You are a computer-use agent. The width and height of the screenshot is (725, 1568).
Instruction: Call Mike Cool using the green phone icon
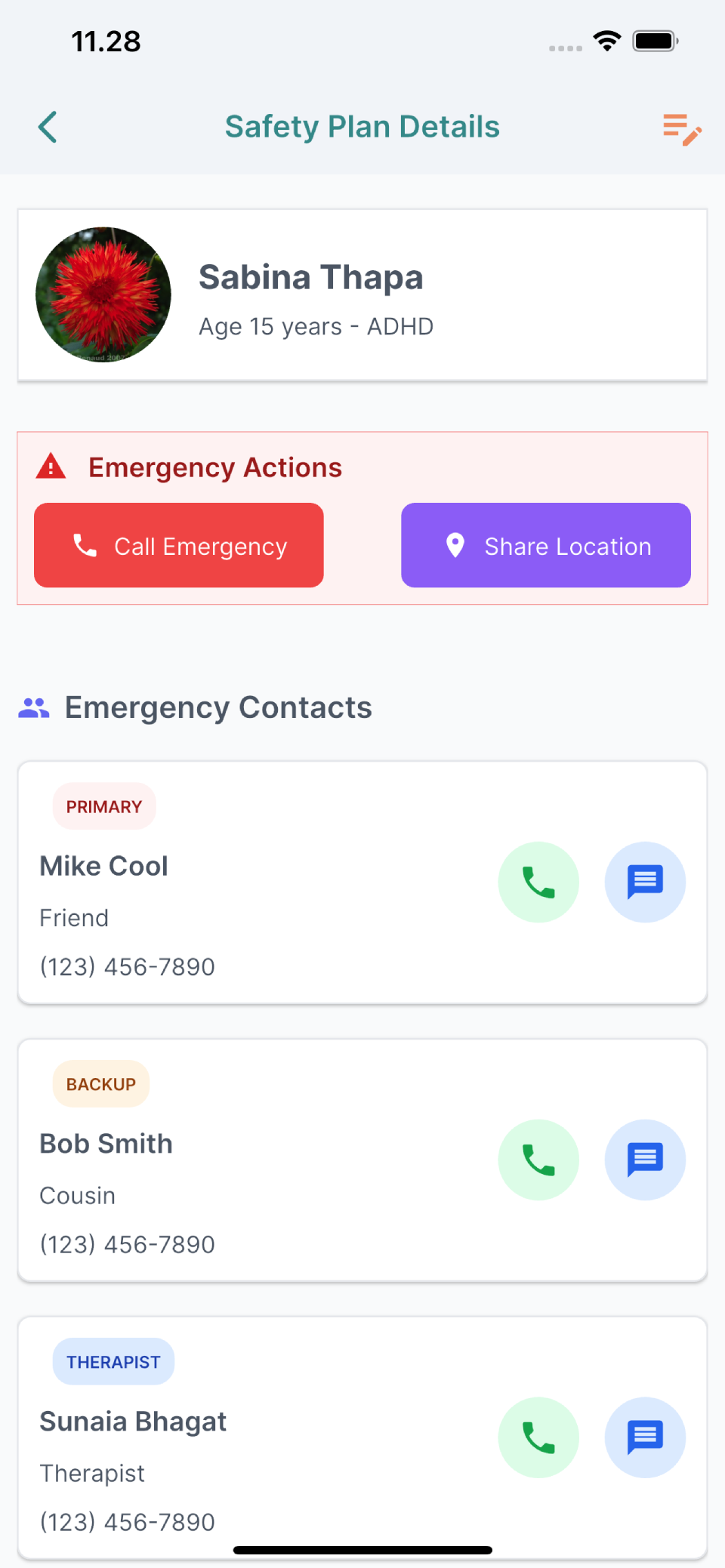click(538, 881)
